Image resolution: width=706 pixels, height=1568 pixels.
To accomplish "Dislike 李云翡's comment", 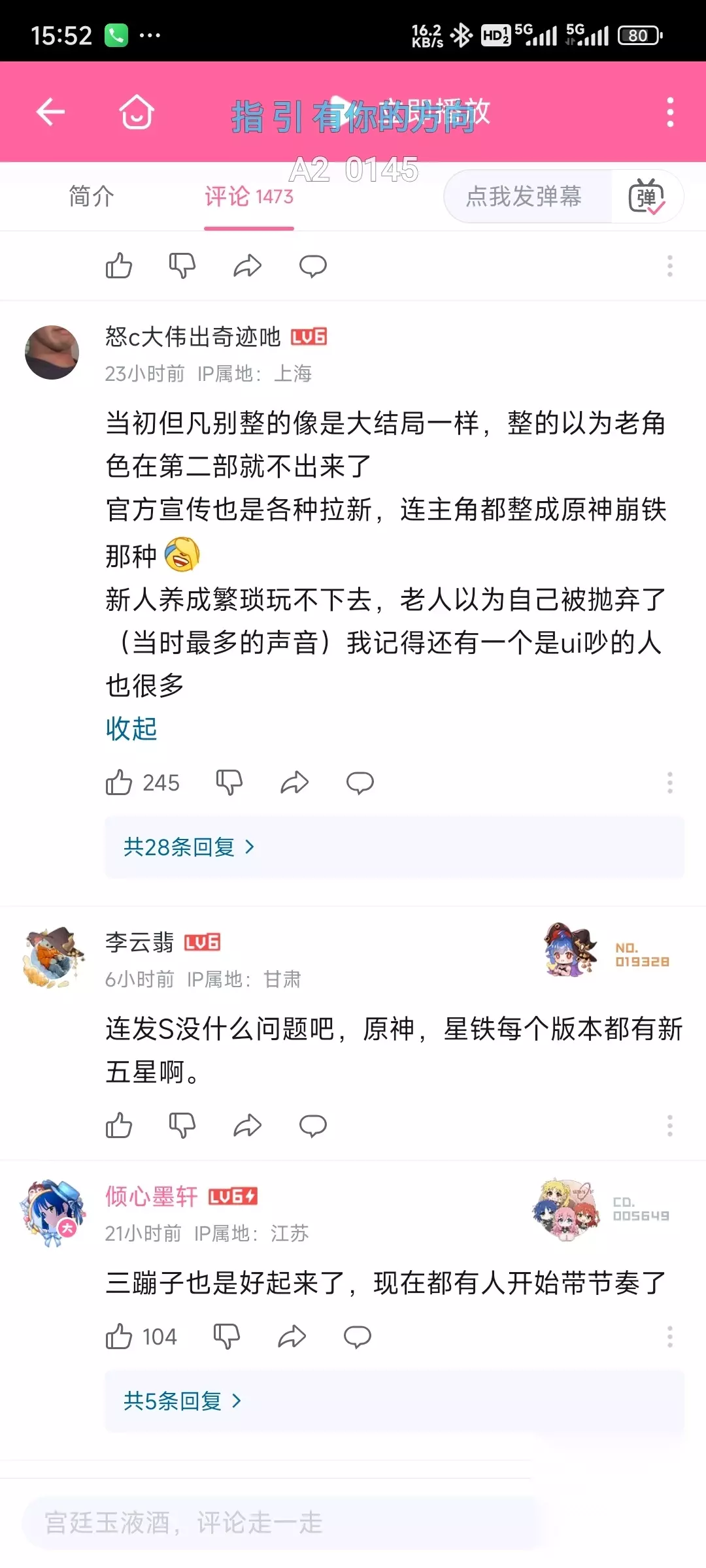I will [x=182, y=1125].
